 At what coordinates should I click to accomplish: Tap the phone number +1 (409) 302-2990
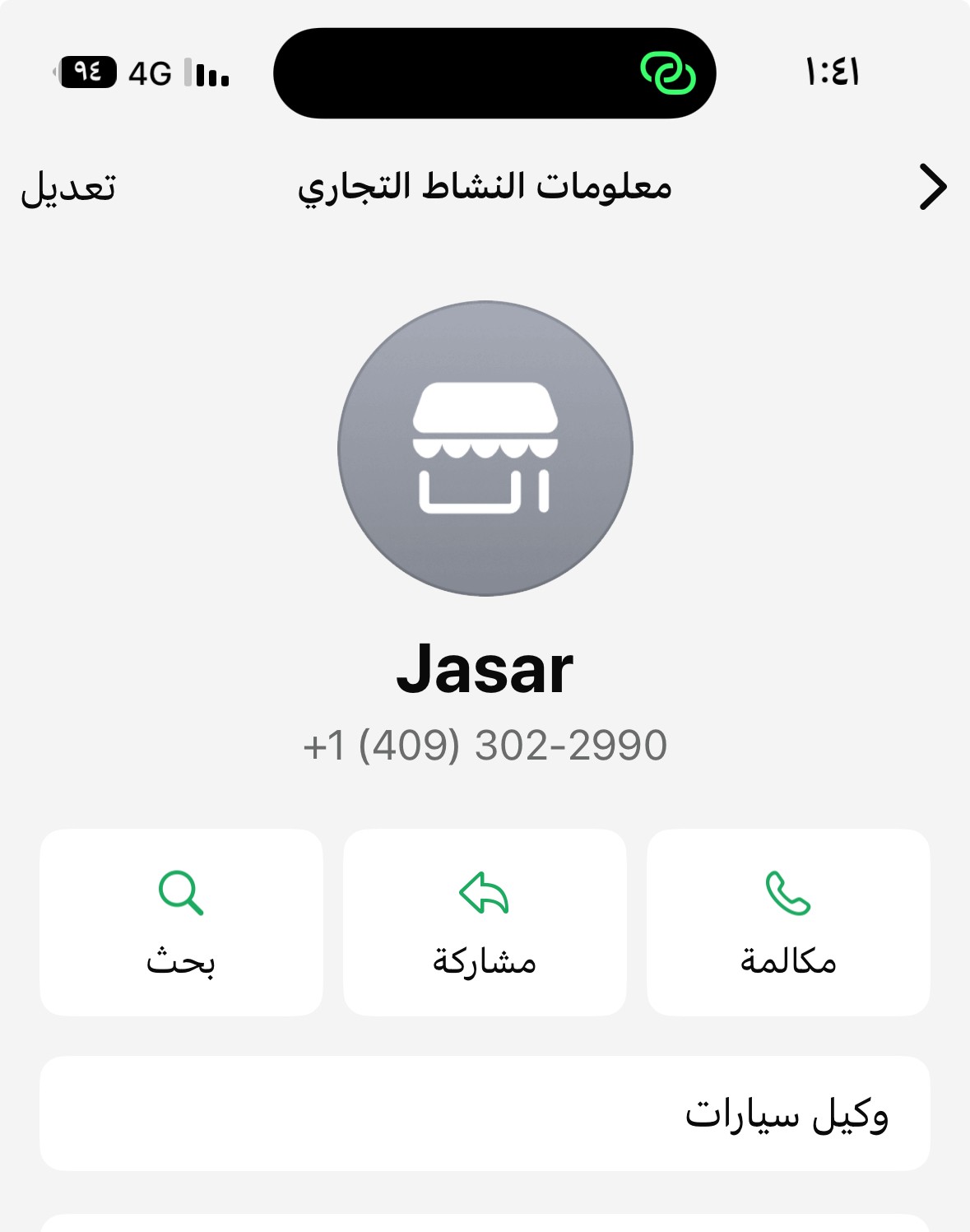[x=485, y=743]
